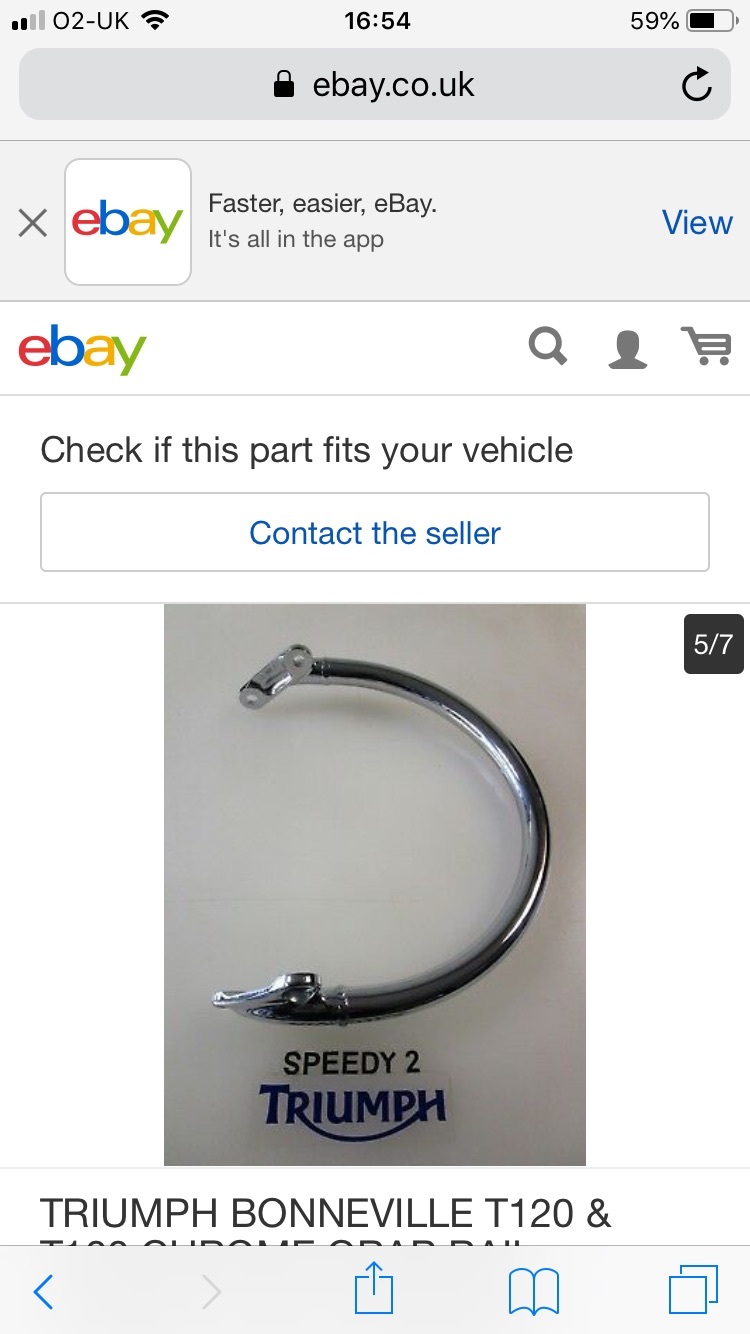750x1334 pixels.
Task: Open Safari bookmarks
Action: point(533,1292)
